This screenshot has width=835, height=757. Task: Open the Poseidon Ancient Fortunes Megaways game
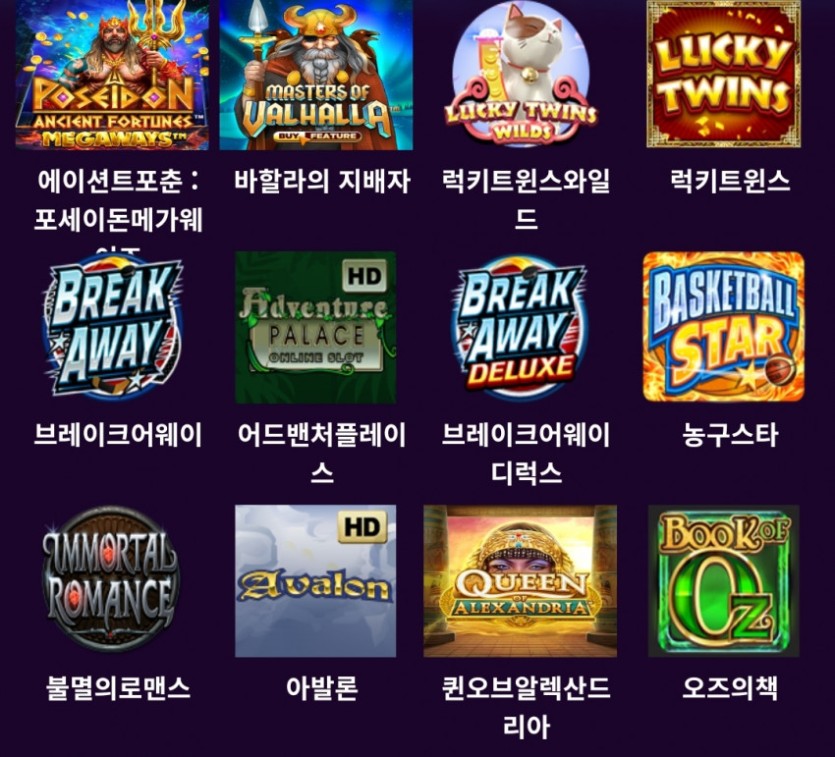point(112,75)
